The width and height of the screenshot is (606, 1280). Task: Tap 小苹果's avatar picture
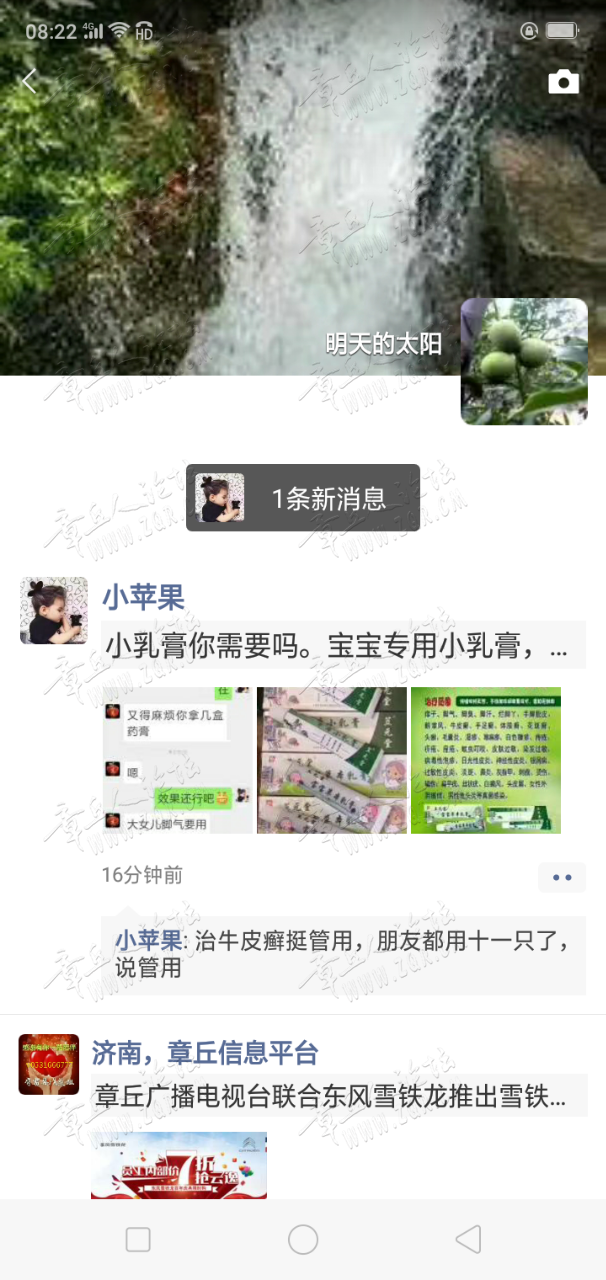pos(54,610)
